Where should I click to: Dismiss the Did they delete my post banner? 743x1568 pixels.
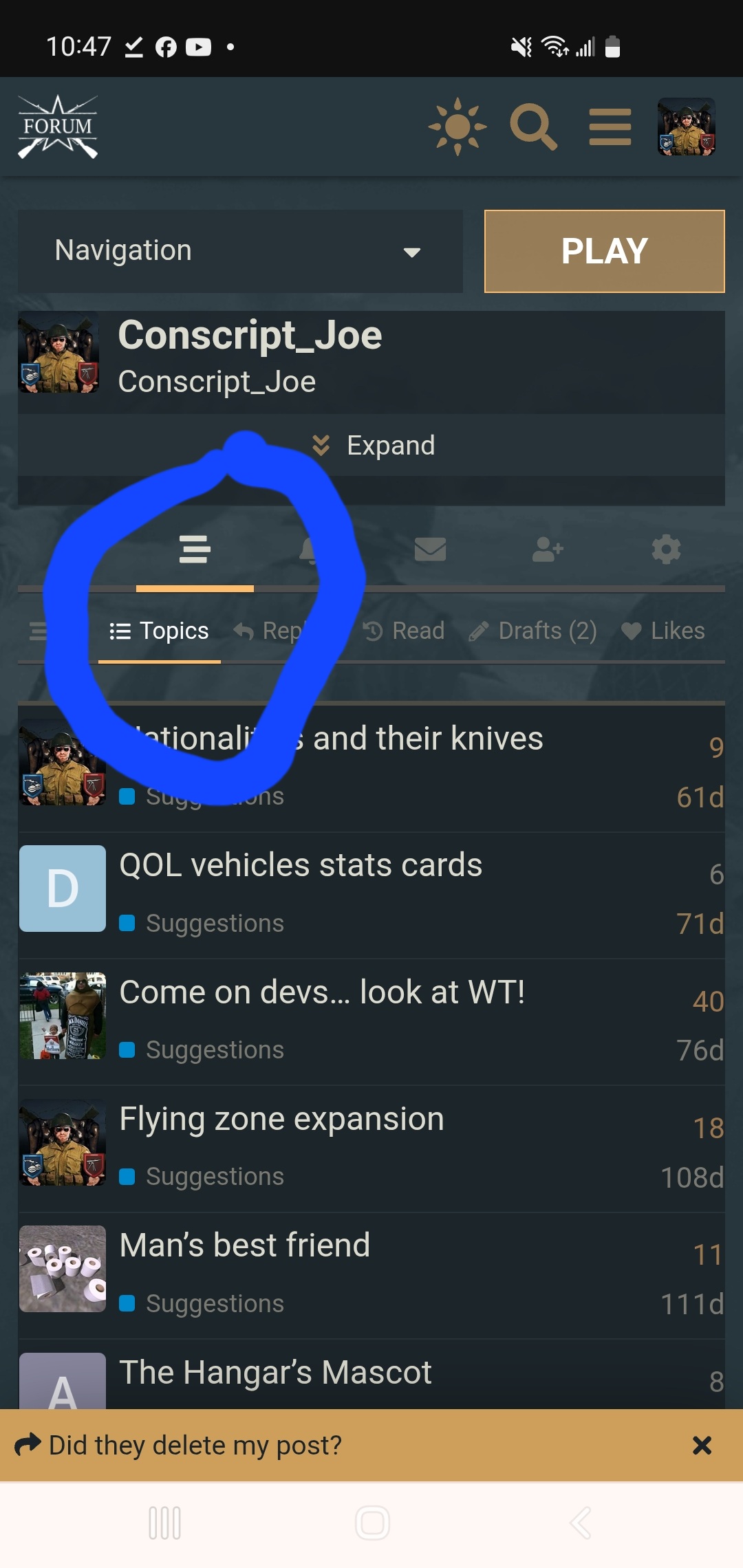(x=702, y=1445)
